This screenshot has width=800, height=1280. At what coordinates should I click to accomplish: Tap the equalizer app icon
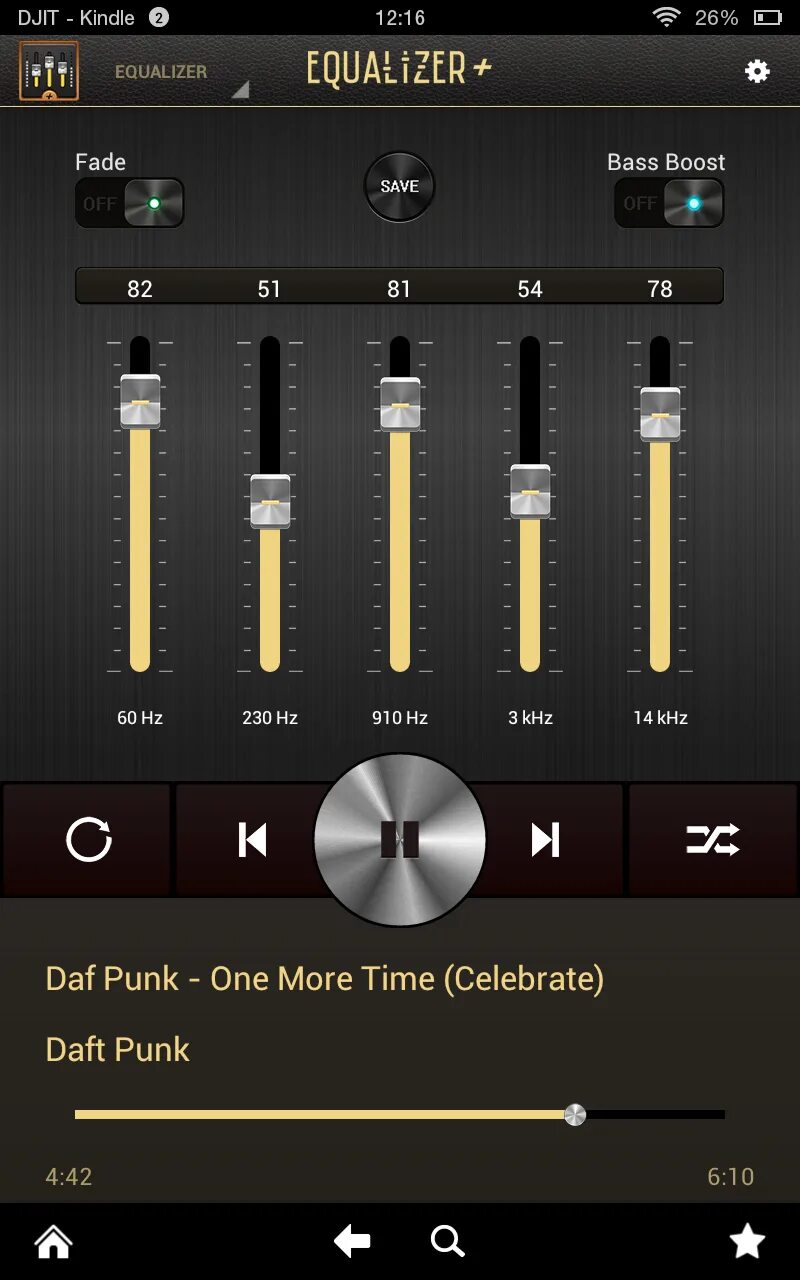[49, 71]
